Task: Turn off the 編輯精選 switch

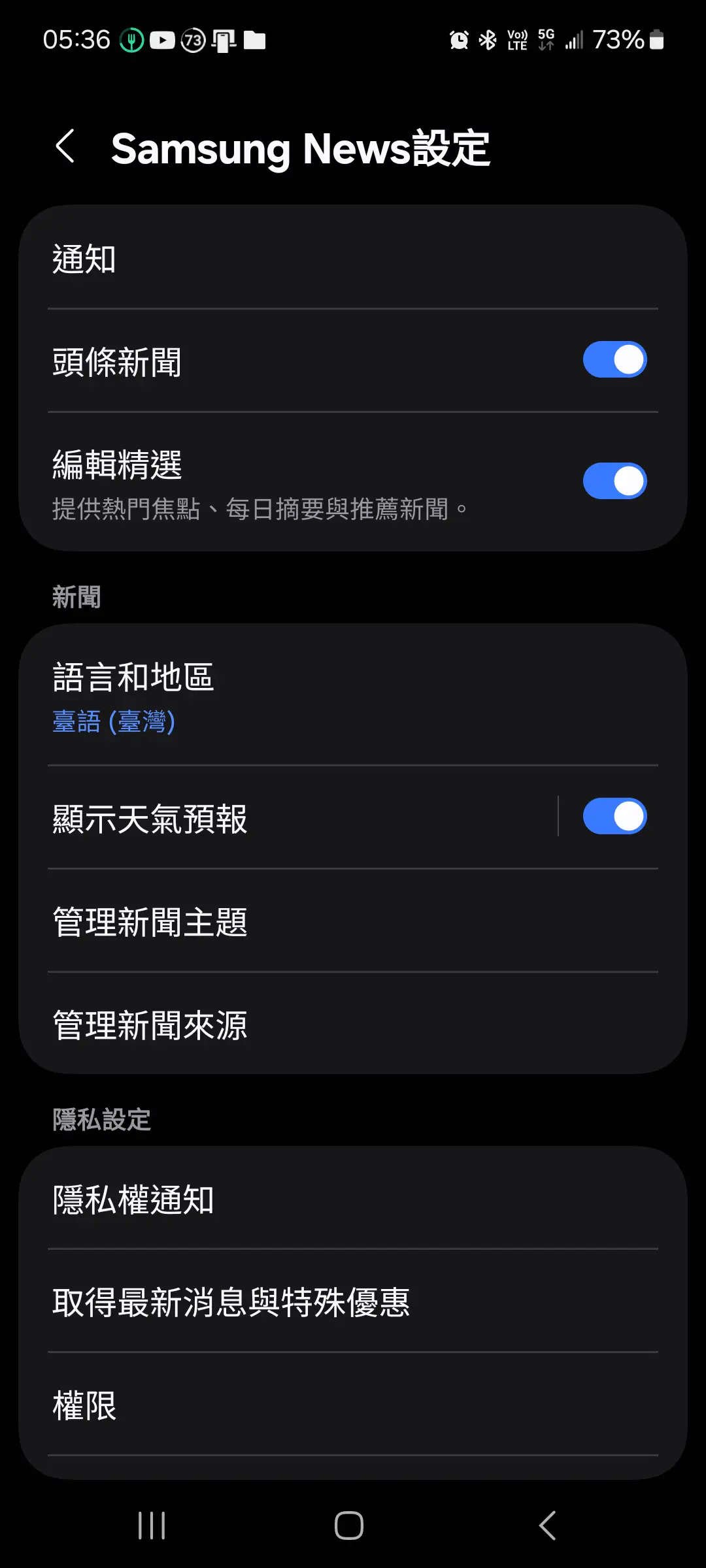Action: click(x=614, y=482)
